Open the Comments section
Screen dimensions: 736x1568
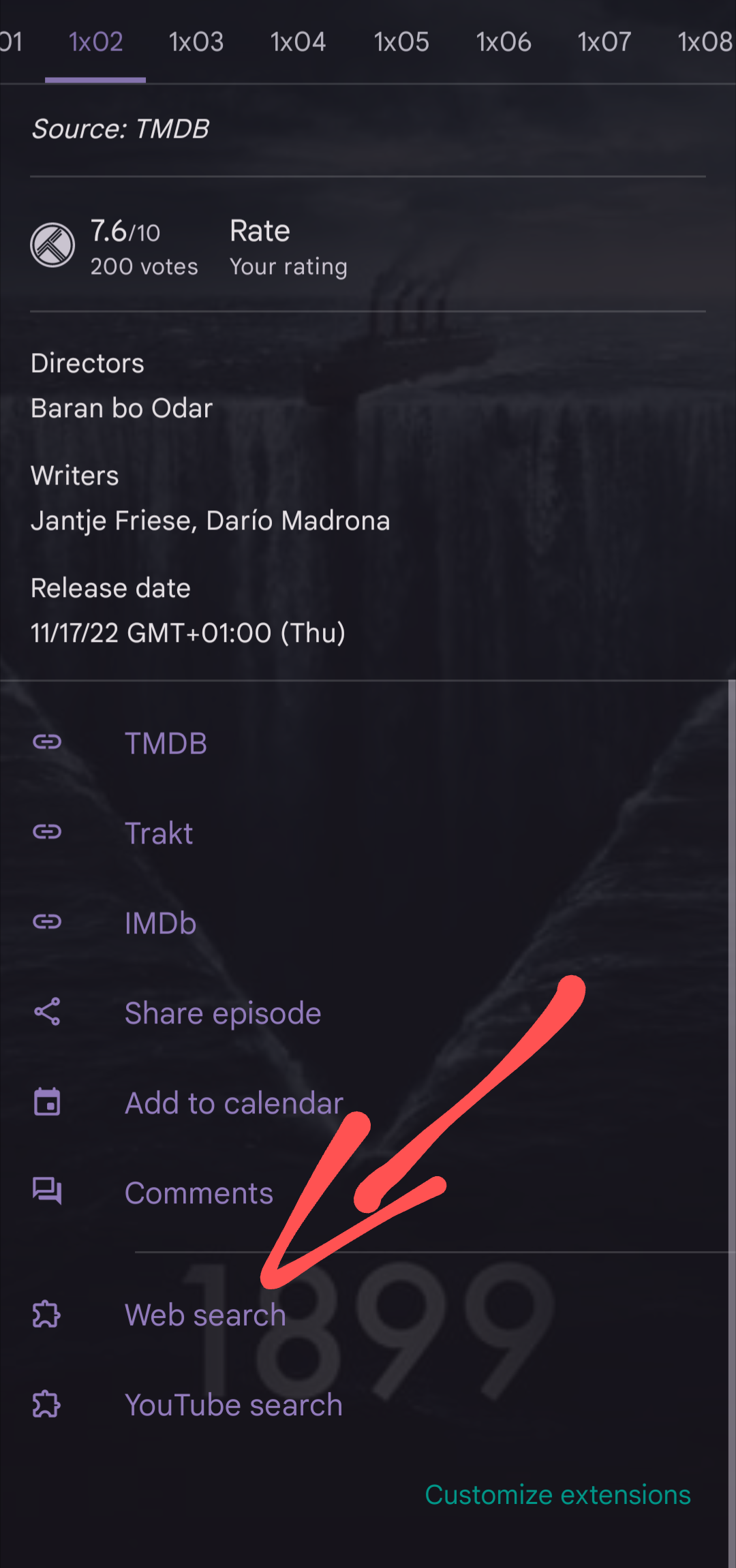pos(198,1193)
